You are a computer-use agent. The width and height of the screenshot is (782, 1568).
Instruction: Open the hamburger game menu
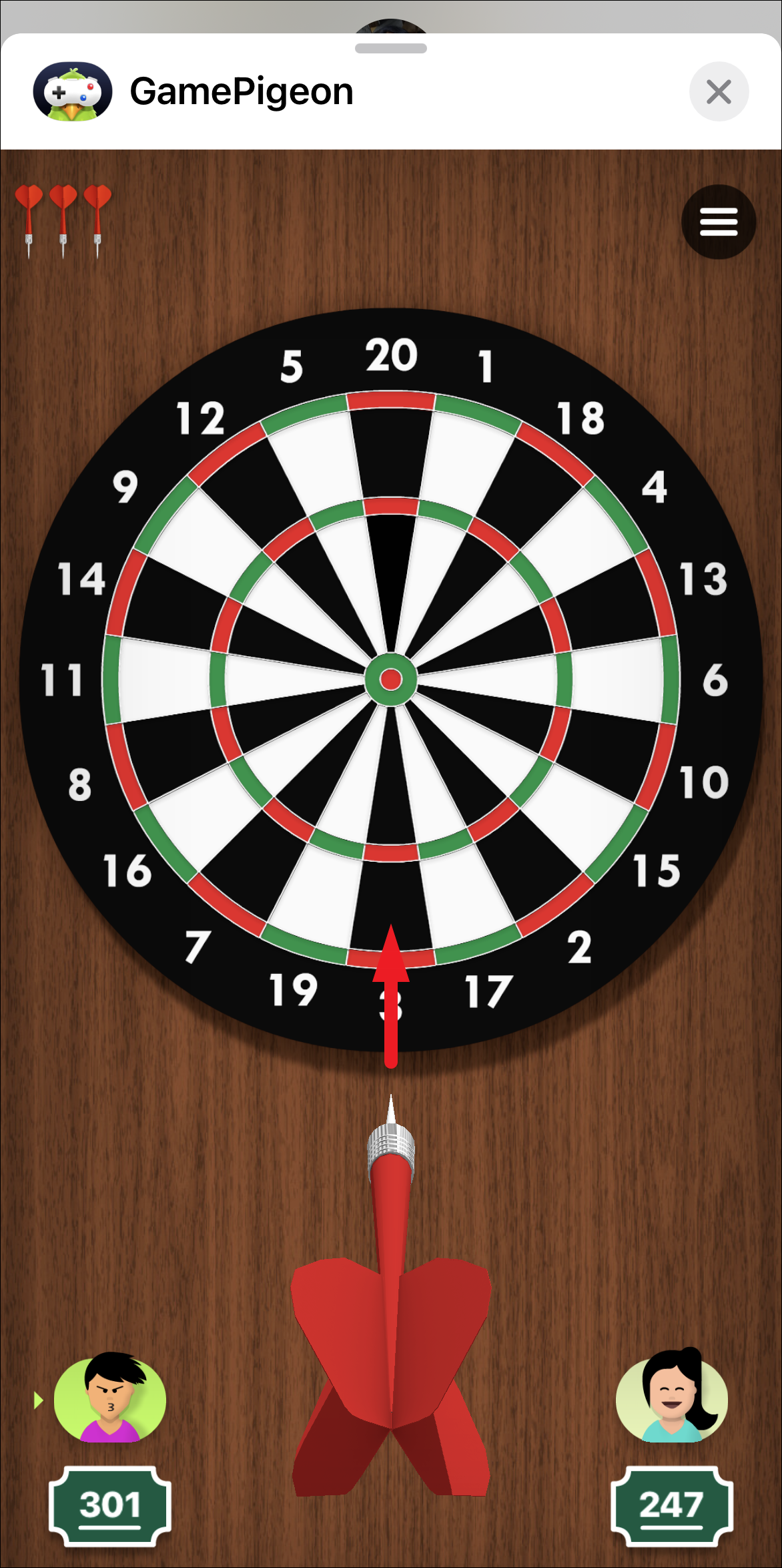point(718,222)
